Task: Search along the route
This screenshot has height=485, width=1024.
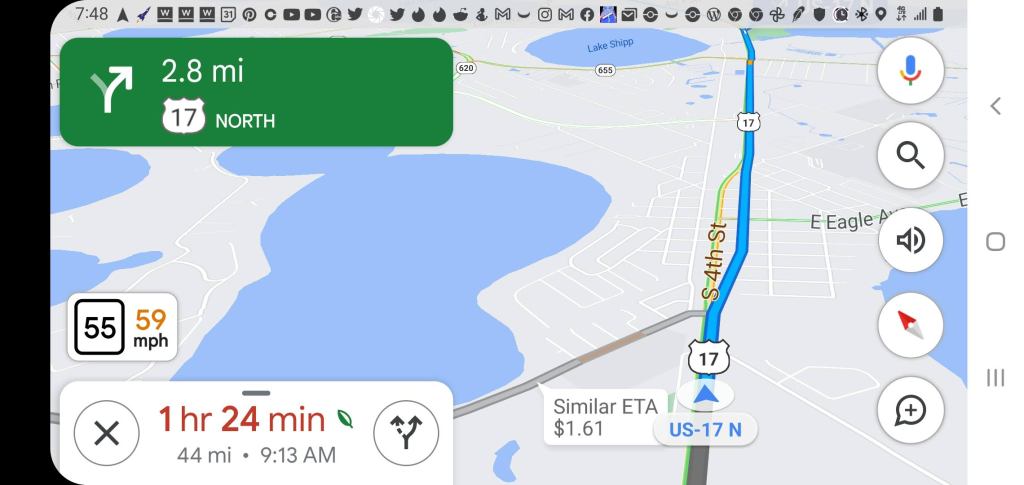Action: tap(910, 155)
